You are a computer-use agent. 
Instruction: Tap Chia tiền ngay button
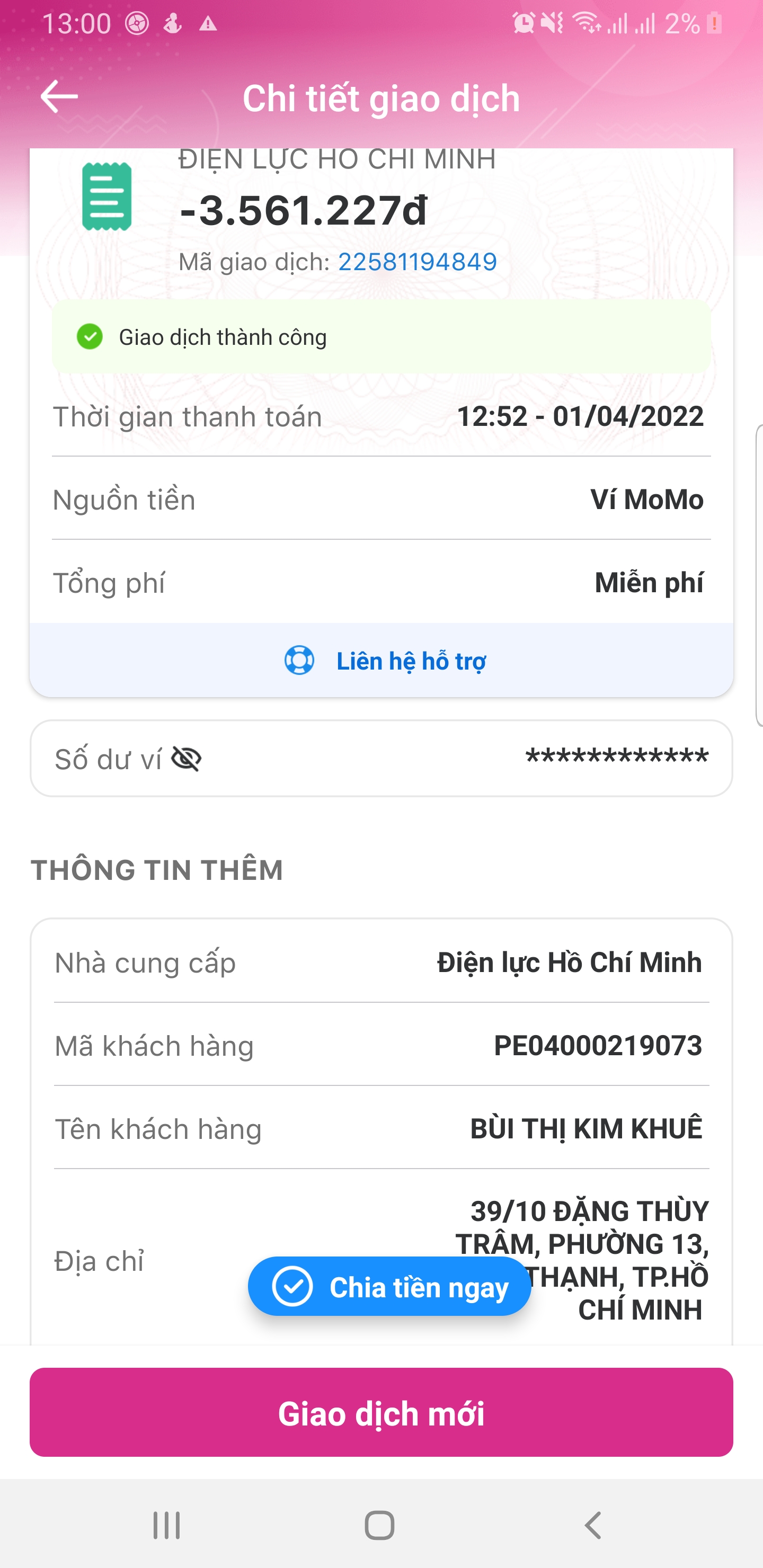click(389, 1287)
